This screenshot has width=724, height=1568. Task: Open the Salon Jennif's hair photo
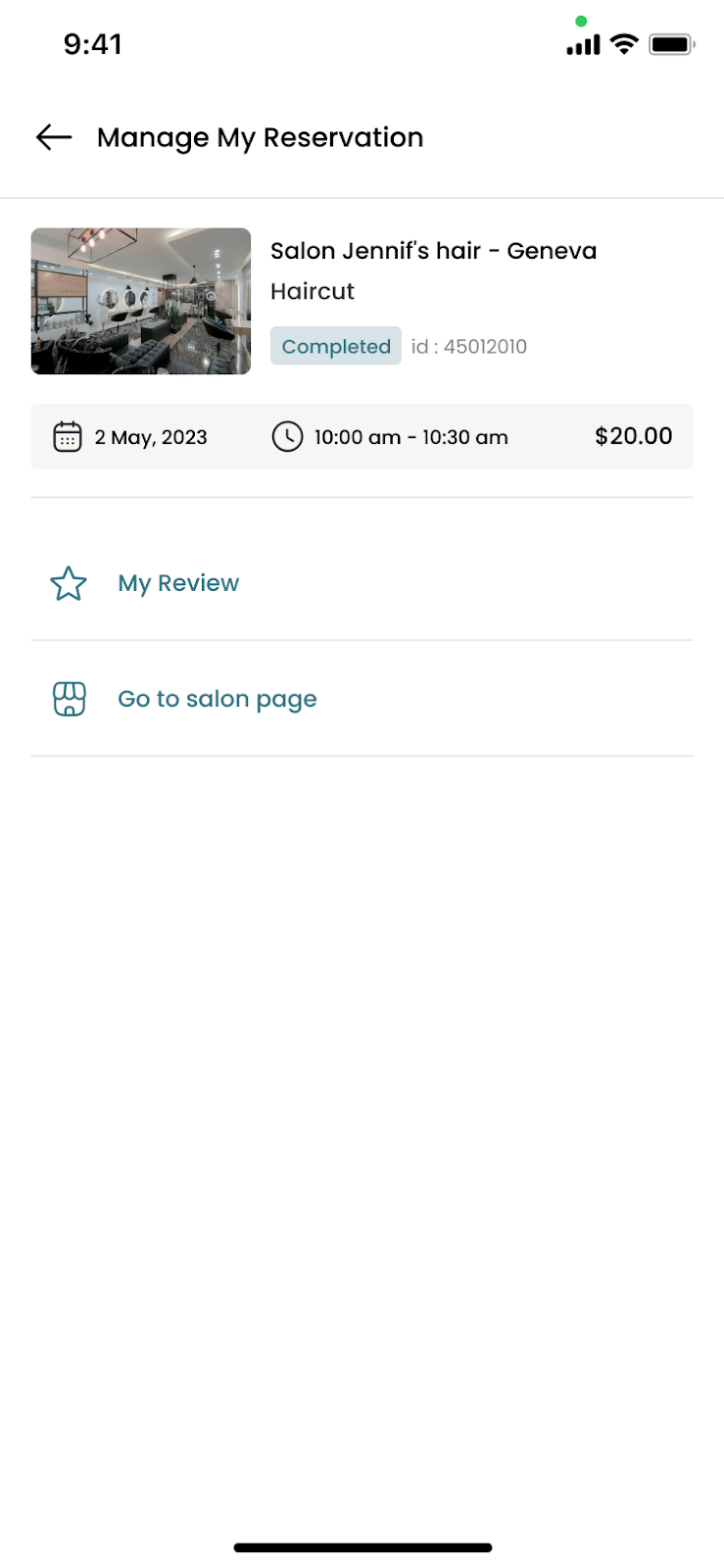[x=141, y=301]
